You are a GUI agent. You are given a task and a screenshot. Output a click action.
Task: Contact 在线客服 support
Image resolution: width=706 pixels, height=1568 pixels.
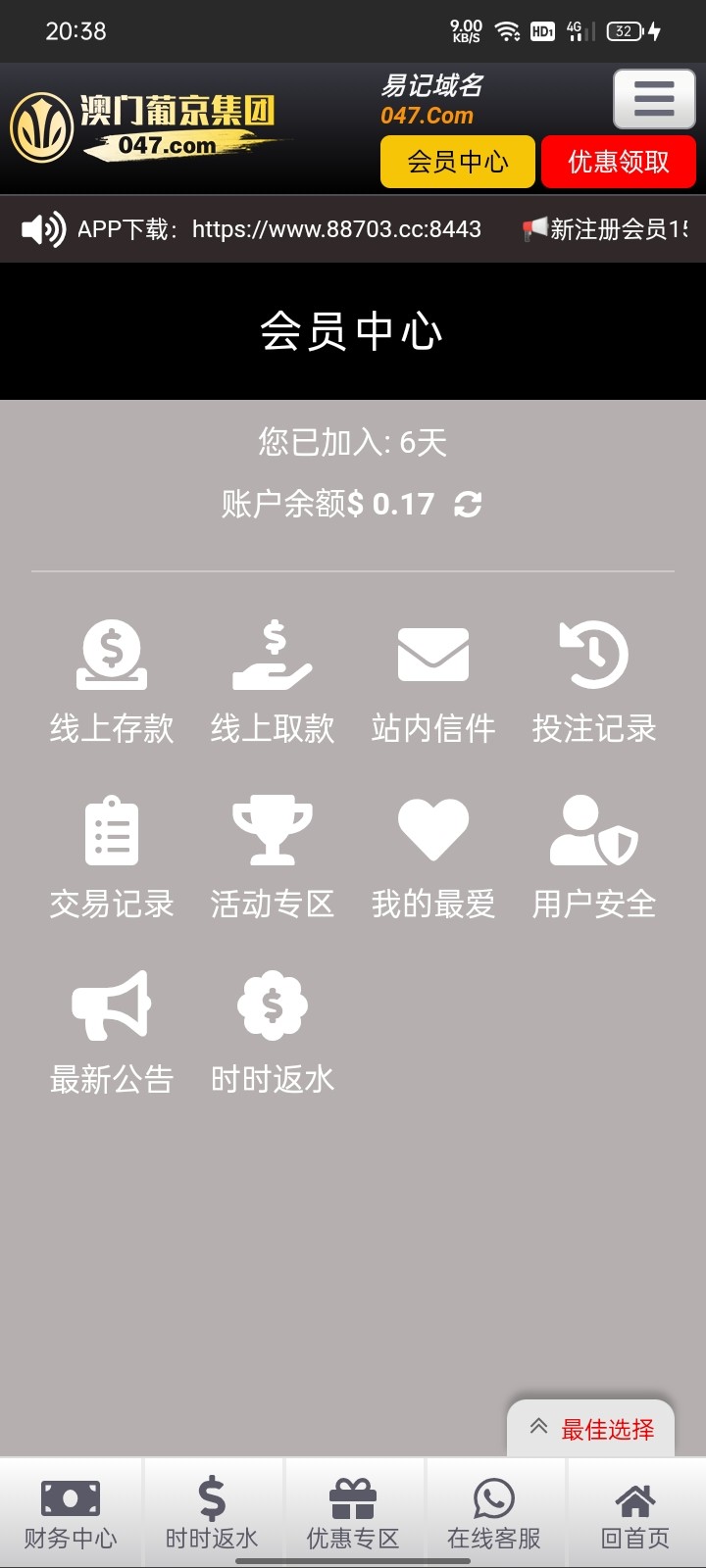pos(494,1514)
